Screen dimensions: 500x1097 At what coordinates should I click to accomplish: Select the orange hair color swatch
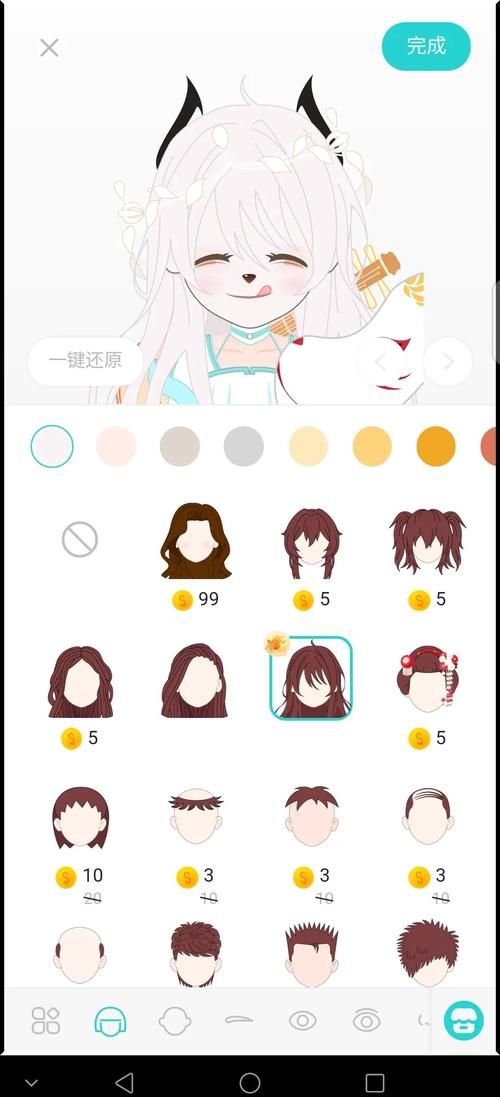pos(436,446)
